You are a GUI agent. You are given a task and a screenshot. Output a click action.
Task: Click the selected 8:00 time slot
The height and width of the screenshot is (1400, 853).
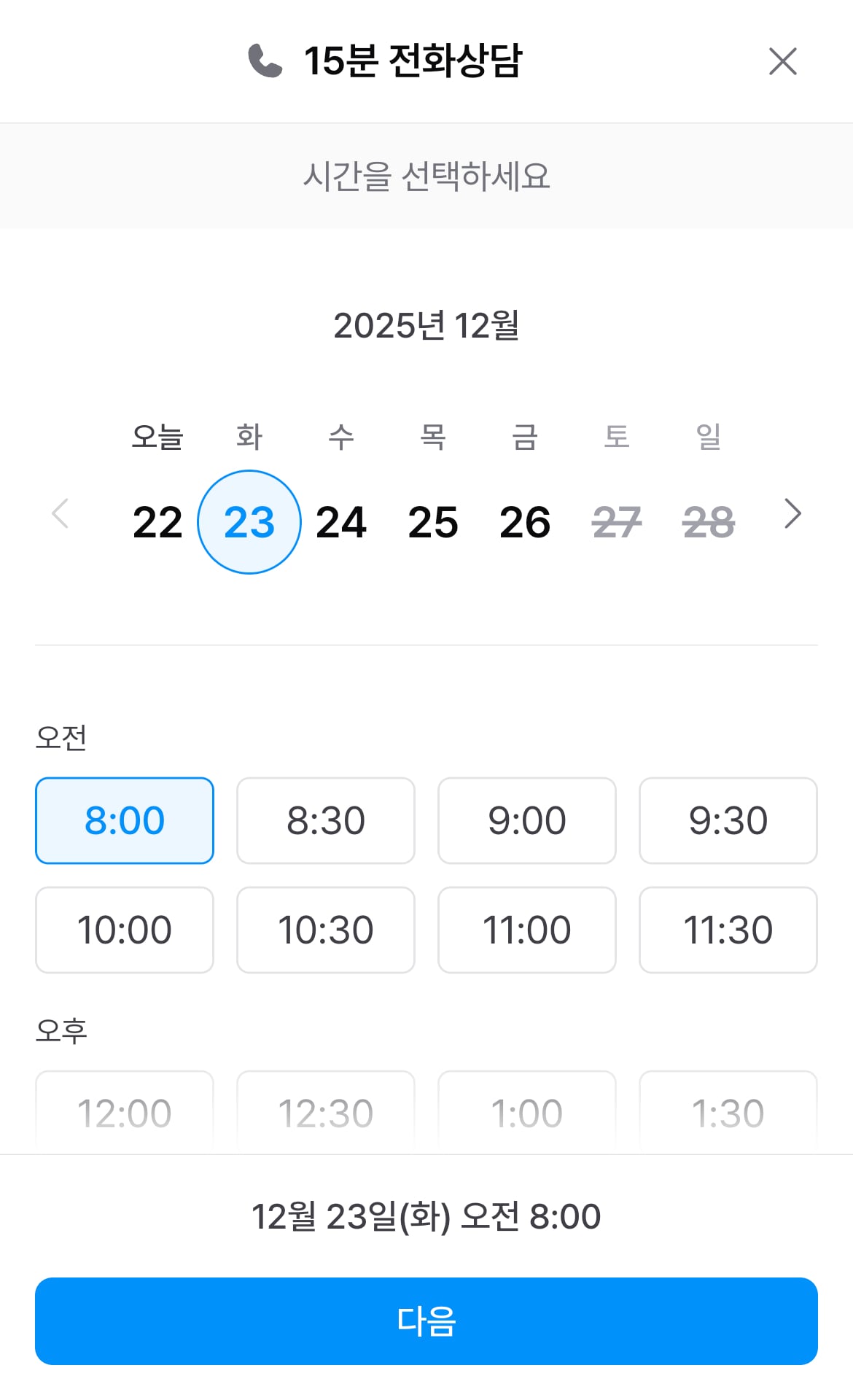tap(124, 820)
